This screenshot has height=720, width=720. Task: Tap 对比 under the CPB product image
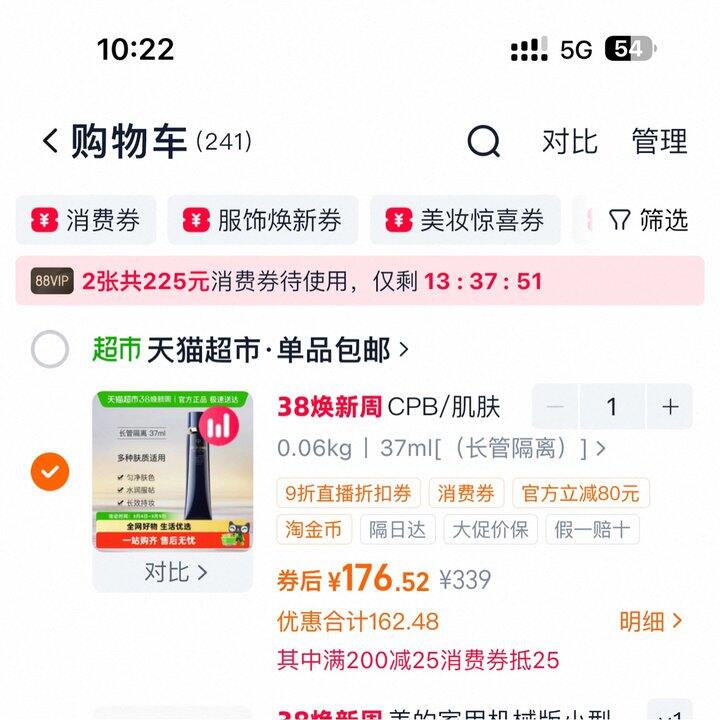[173, 572]
